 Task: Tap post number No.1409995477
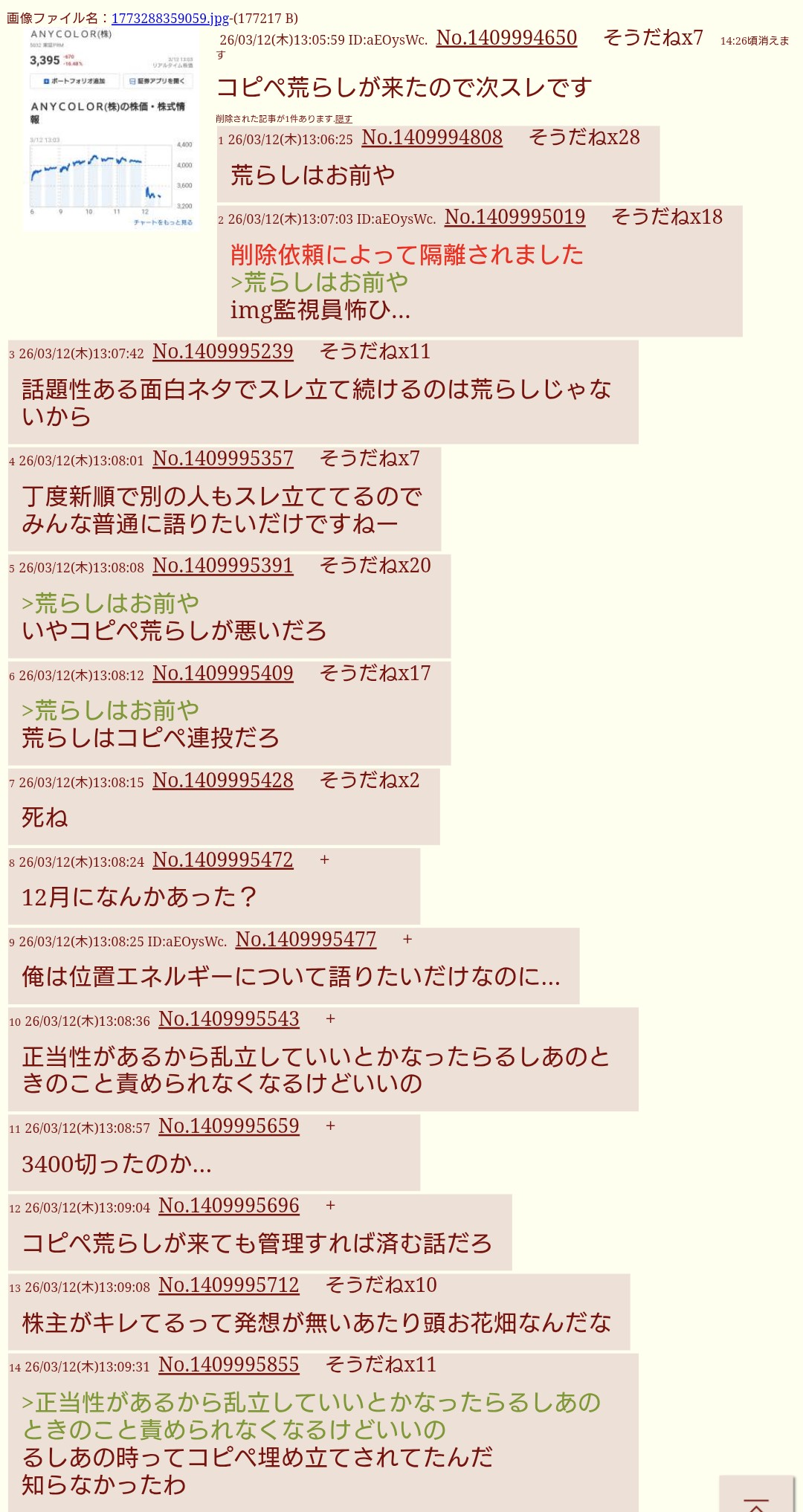pos(306,940)
